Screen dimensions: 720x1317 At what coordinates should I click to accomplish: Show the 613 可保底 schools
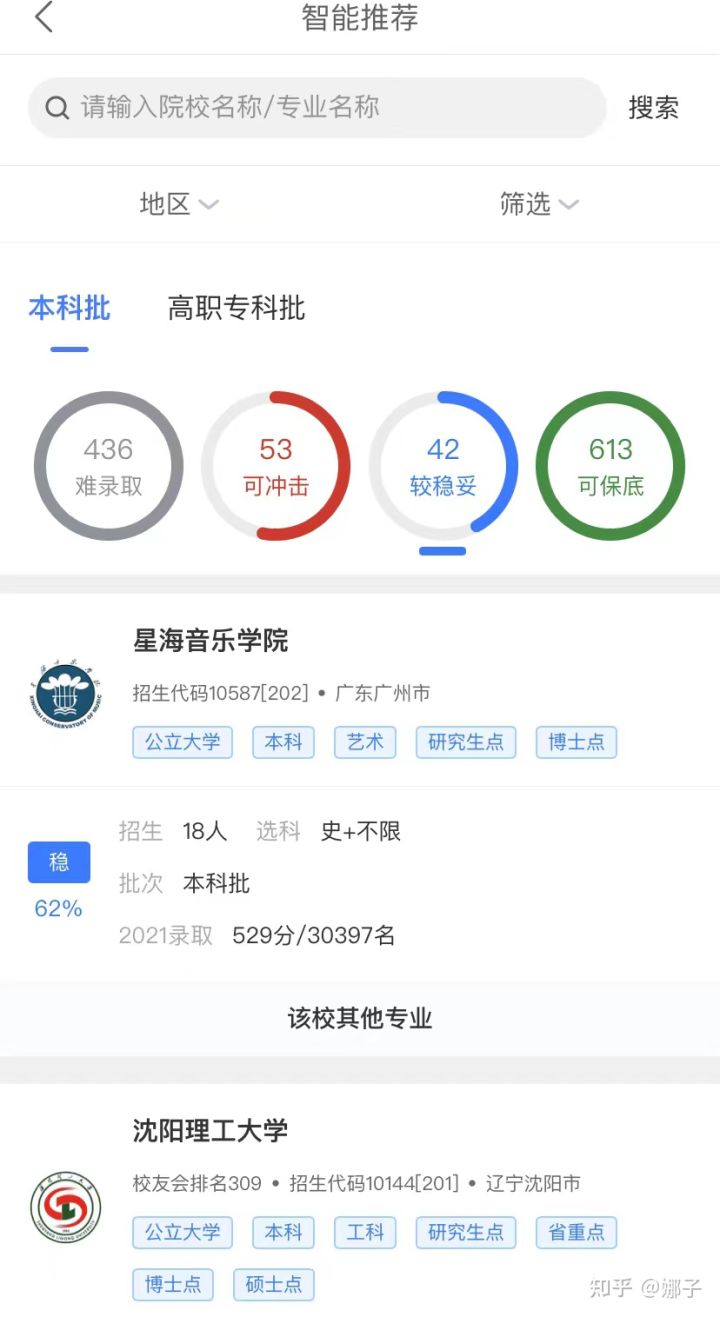point(610,466)
